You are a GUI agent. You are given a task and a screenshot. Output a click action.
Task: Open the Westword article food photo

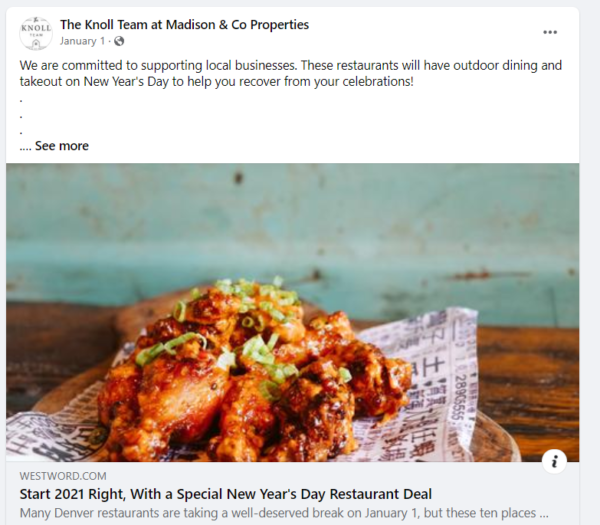tap(292, 312)
